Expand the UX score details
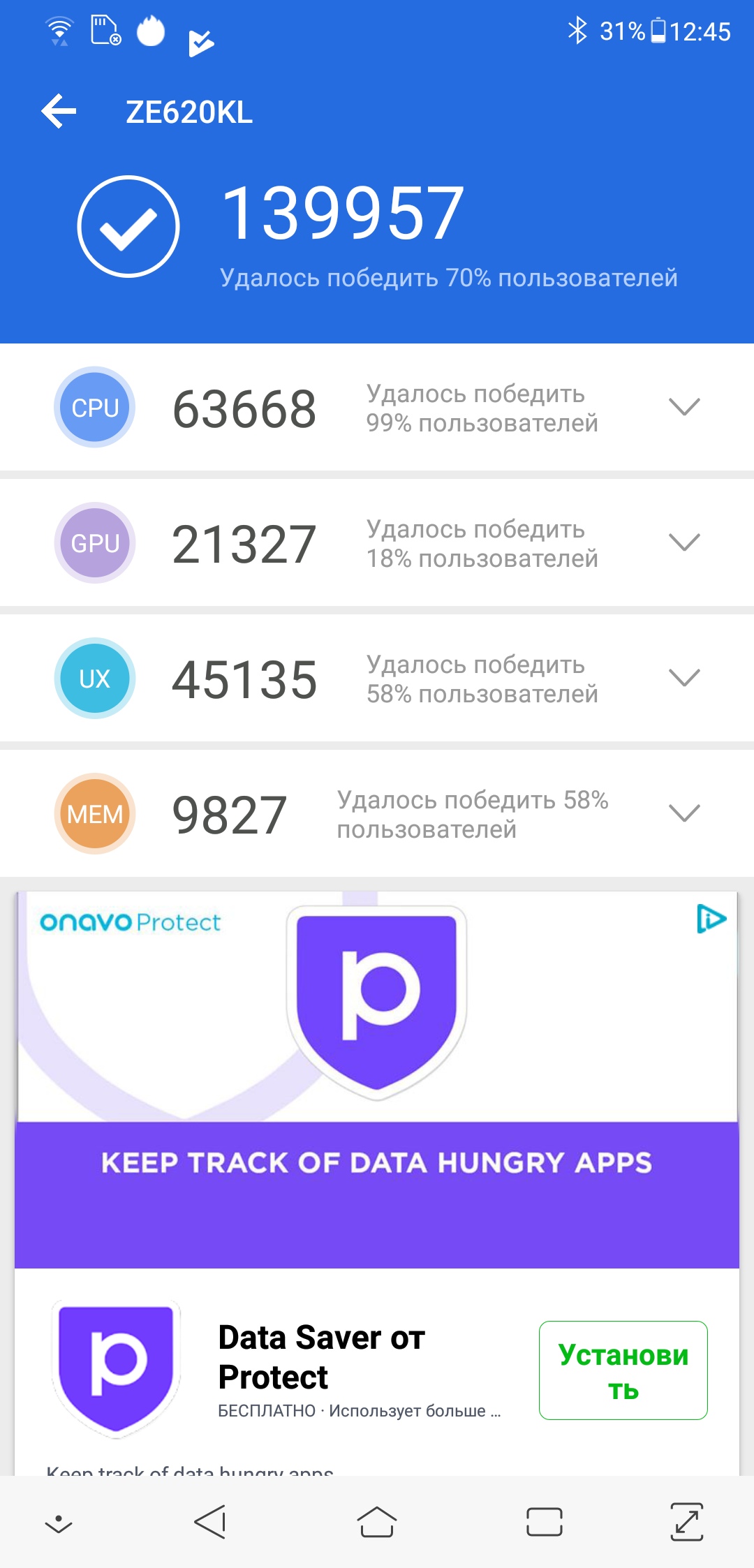Viewport: 754px width, 1568px height. (684, 678)
